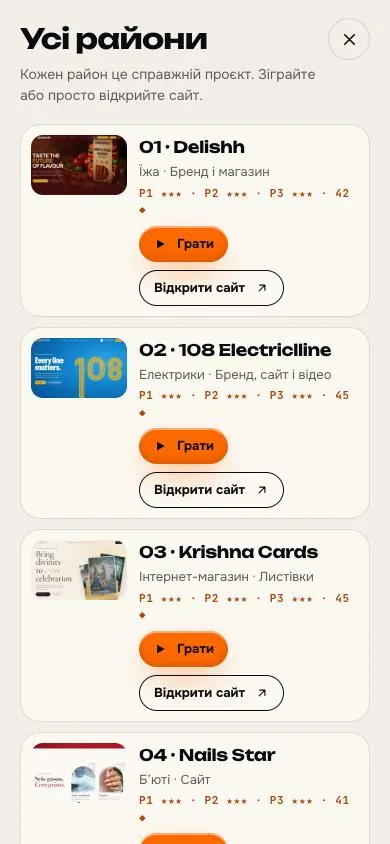This screenshot has width=390, height=844.
Task: Tap the Nails Star preview thumbnail
Action: (x=79, y=773)
